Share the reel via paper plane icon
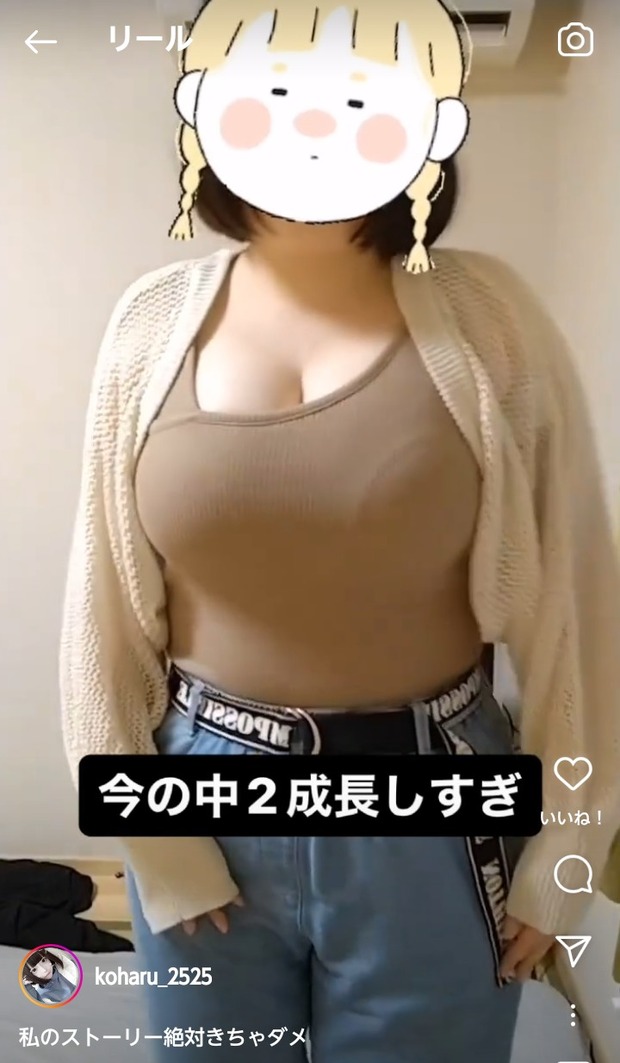The height and width of the screenshot is (1063, 620). 573,950
